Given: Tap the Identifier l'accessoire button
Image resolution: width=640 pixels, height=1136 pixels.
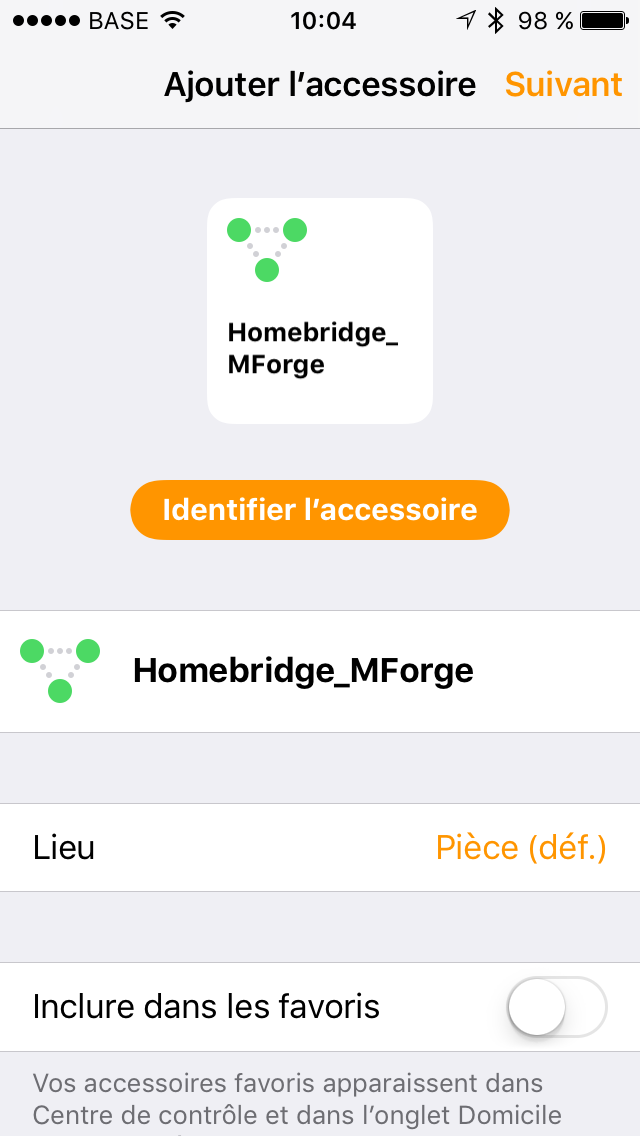Looking at the screenshot, I should [320, 509].
